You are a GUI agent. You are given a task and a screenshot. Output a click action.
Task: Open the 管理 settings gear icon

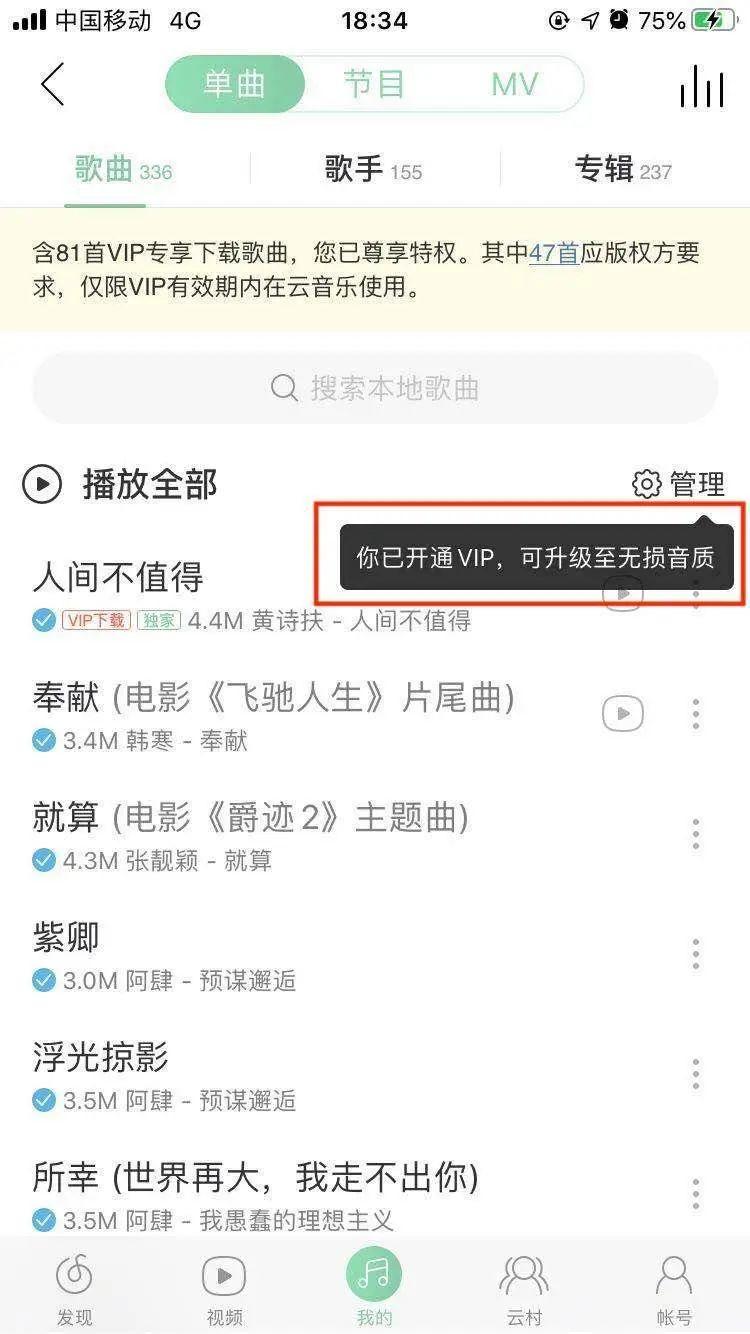pyautogui.click(x=645, y=484)
